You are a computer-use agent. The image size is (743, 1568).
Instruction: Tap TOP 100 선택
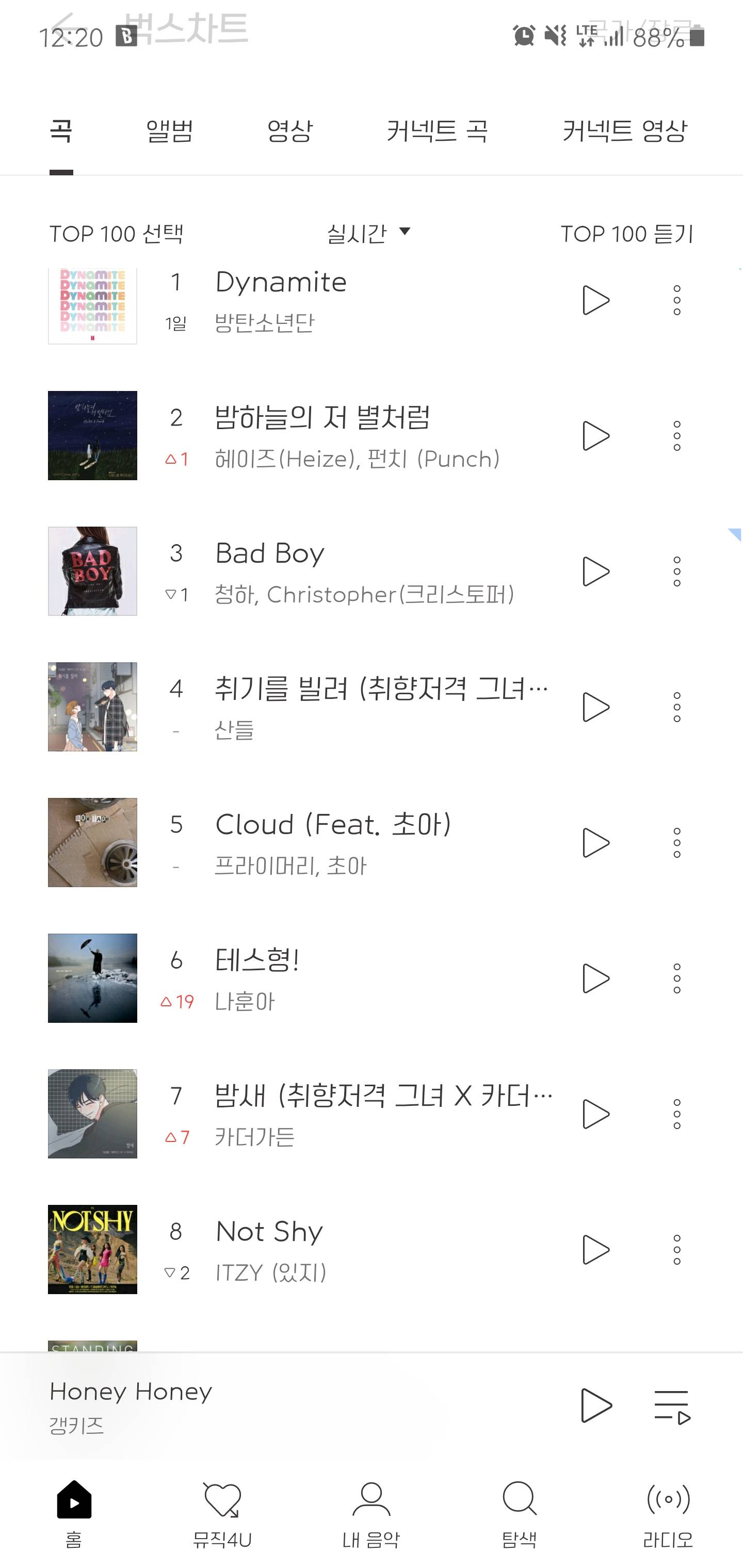[x=116, y=233]
